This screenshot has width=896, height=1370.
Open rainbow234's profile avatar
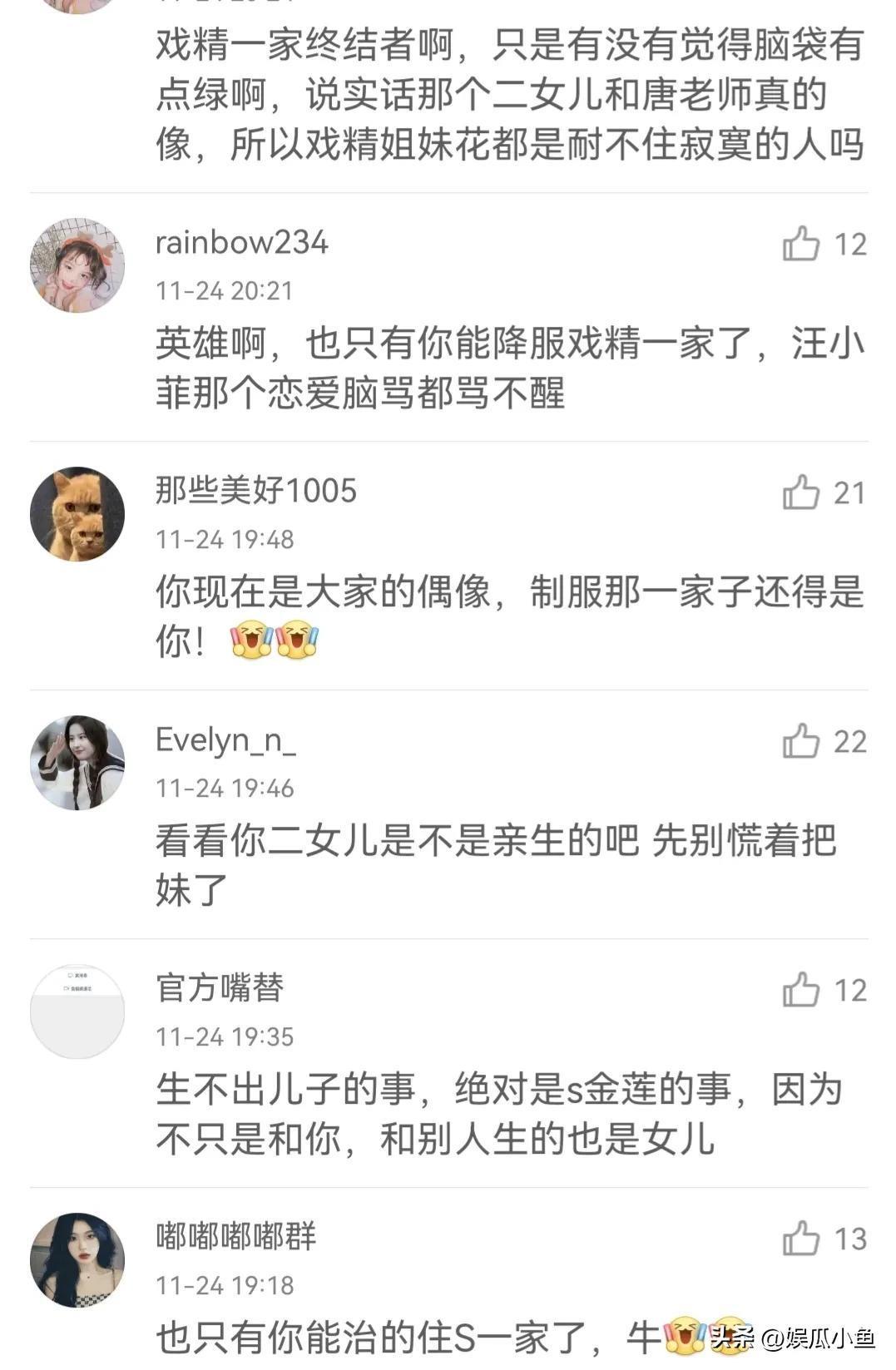click(x=77, y=265)
